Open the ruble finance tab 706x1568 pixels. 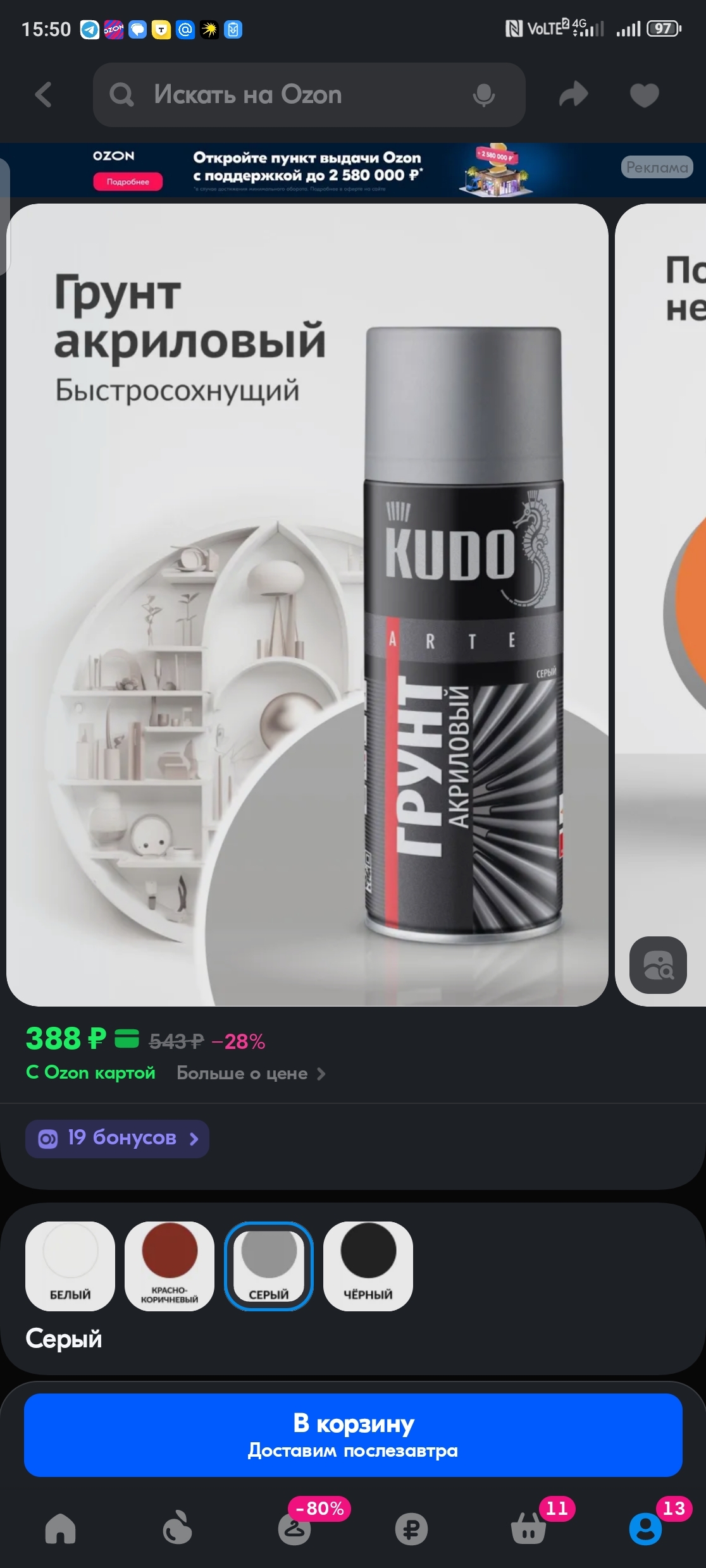point(411,1529)
